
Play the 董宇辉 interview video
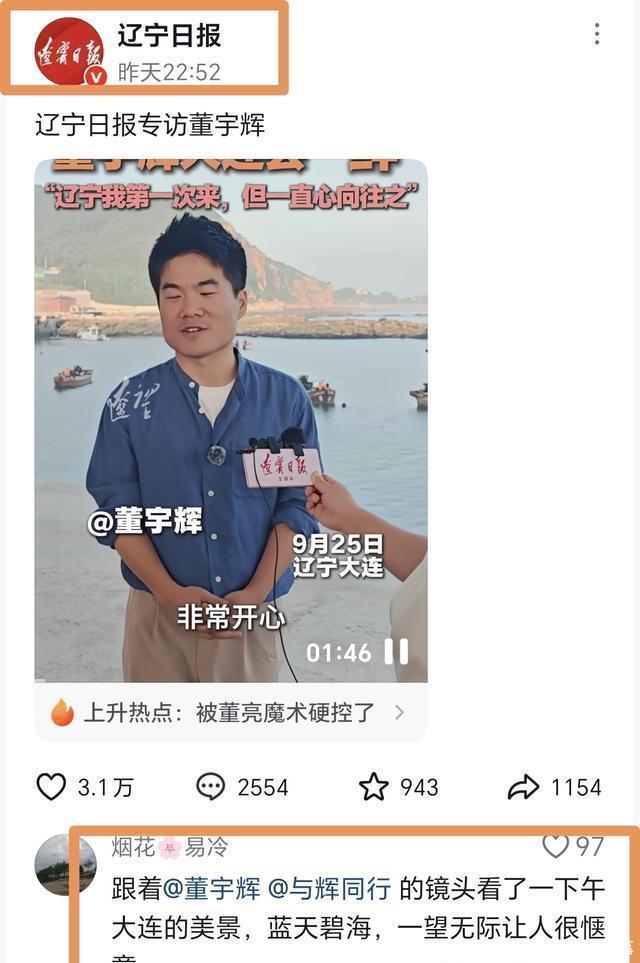pos(230,420)
